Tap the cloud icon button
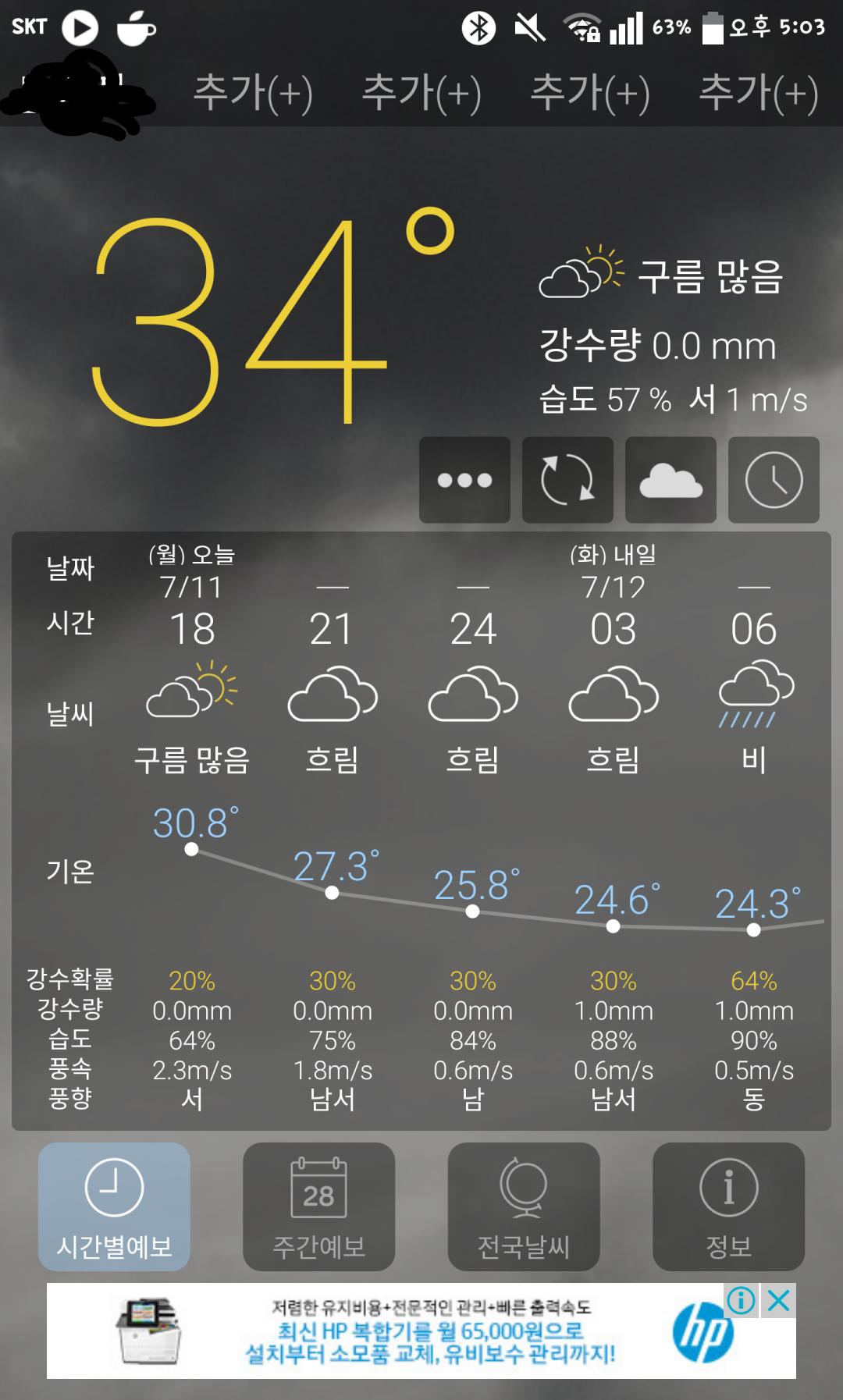The height and width of the screenshot is (1400, 843). point(670,480)
